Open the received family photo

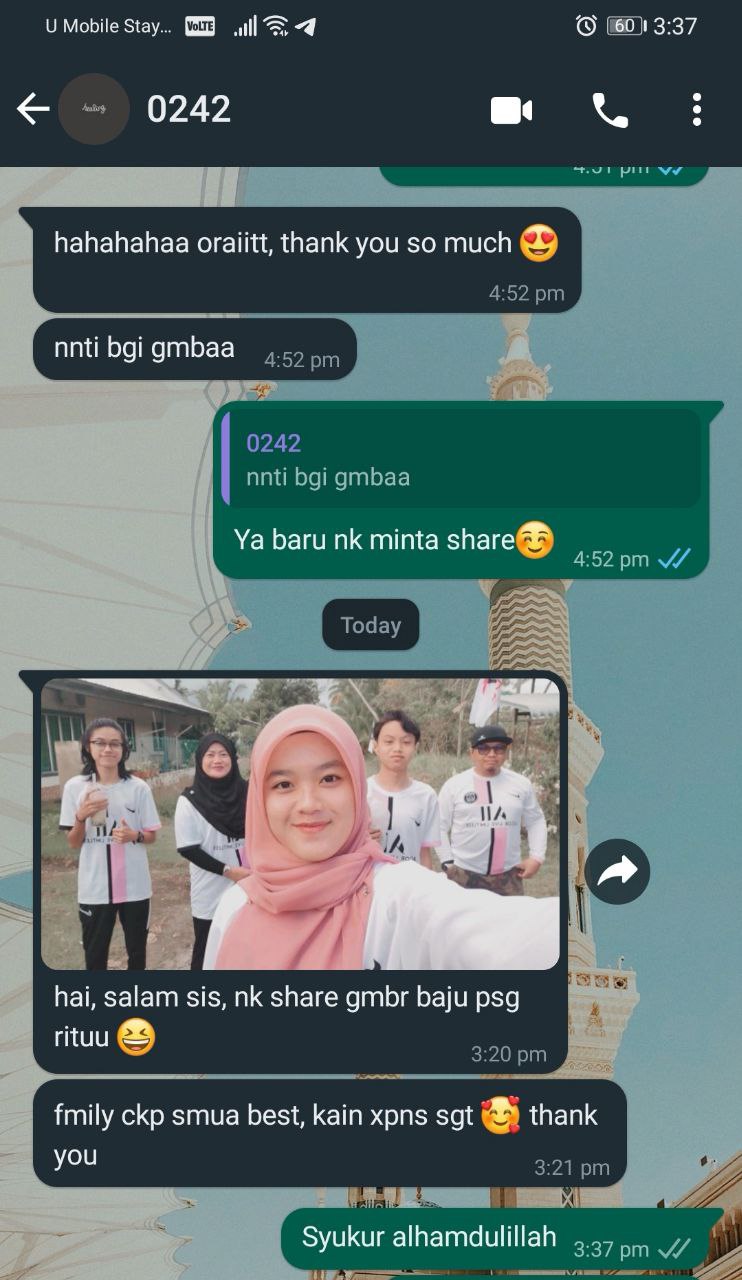click(x=300, y=824)
